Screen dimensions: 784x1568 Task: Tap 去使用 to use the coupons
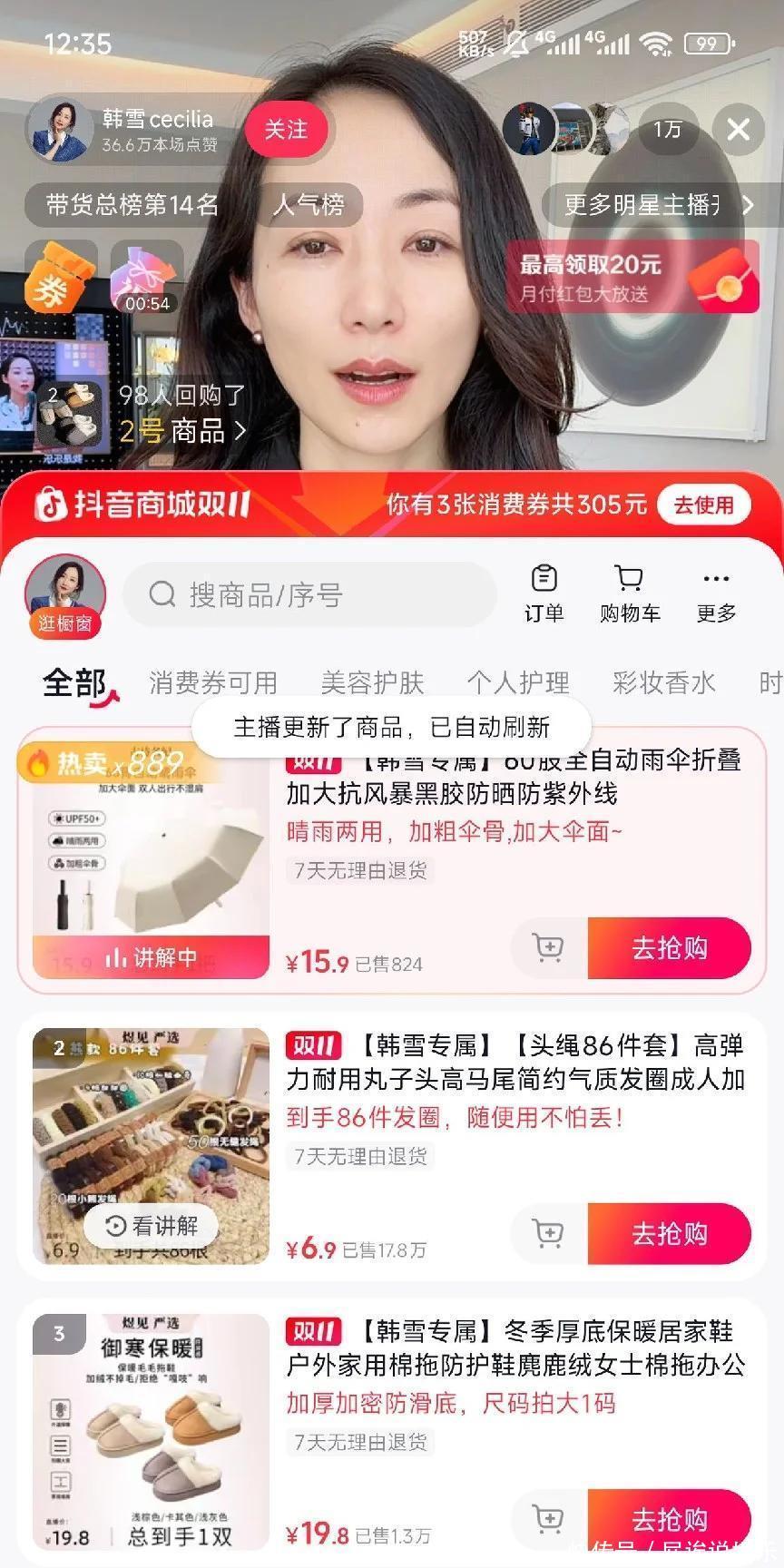tap(703, 505)
